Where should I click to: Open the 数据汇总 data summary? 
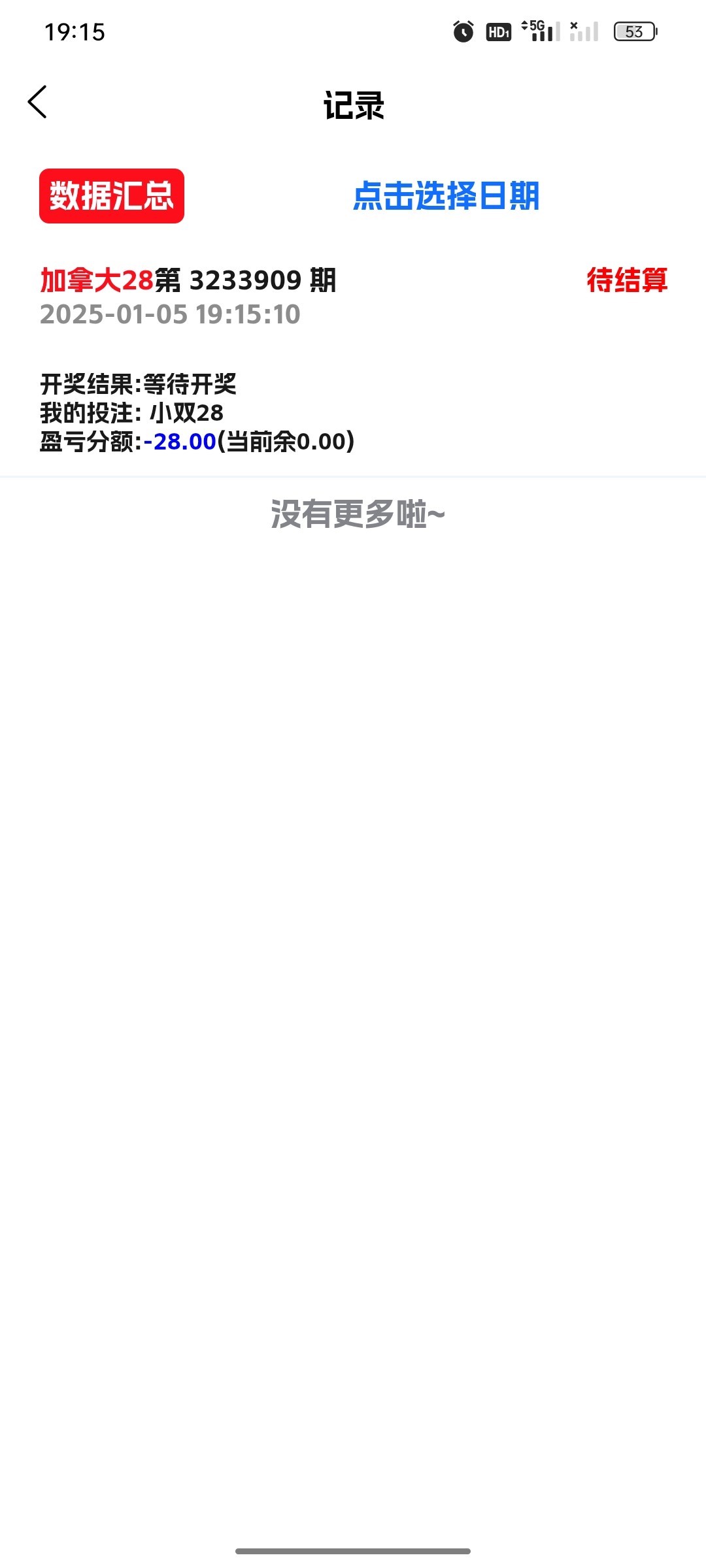coord(112,196)
